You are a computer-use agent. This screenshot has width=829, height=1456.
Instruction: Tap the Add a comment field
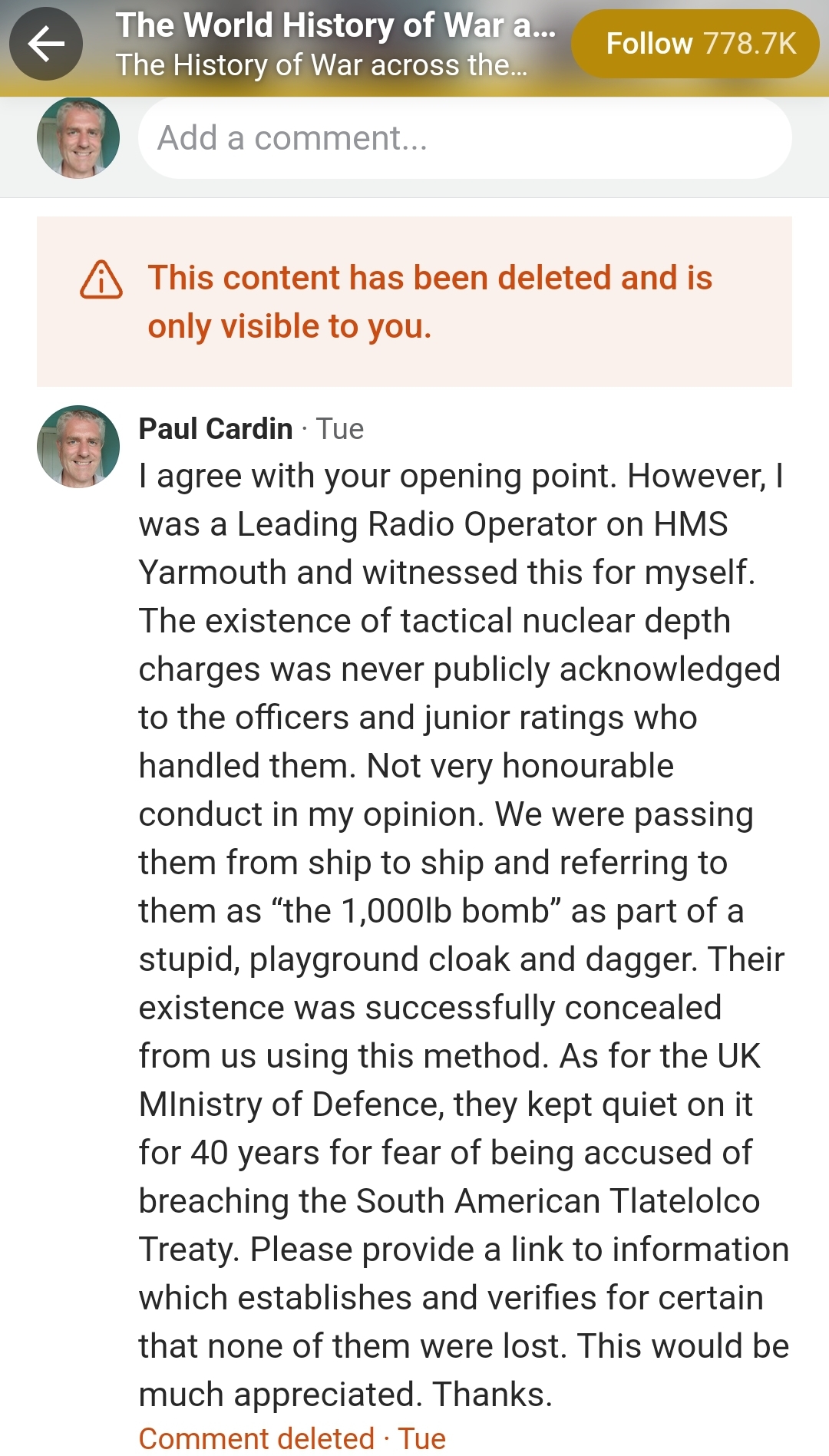464,138
